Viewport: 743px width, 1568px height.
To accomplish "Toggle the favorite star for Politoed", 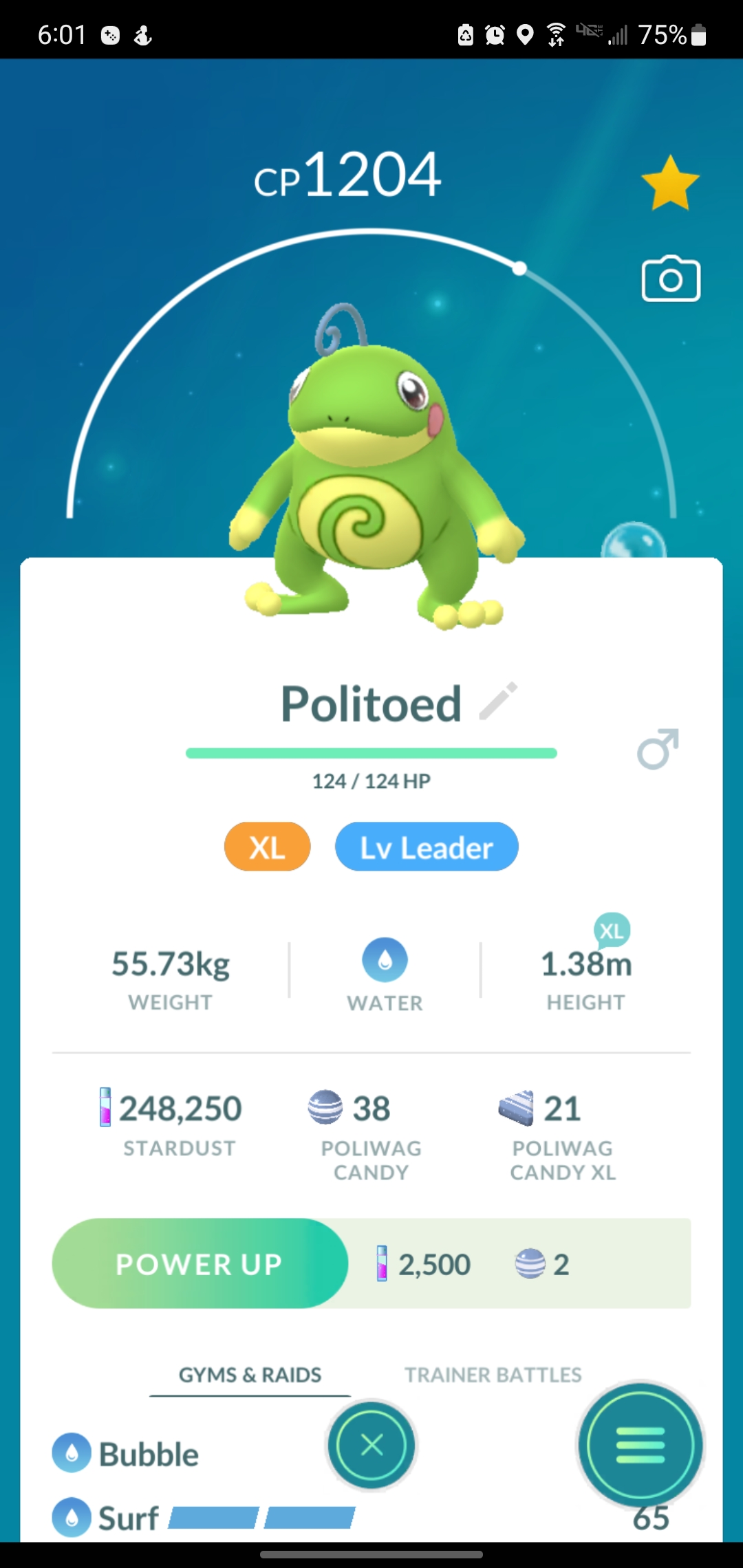I will (670, 183).
